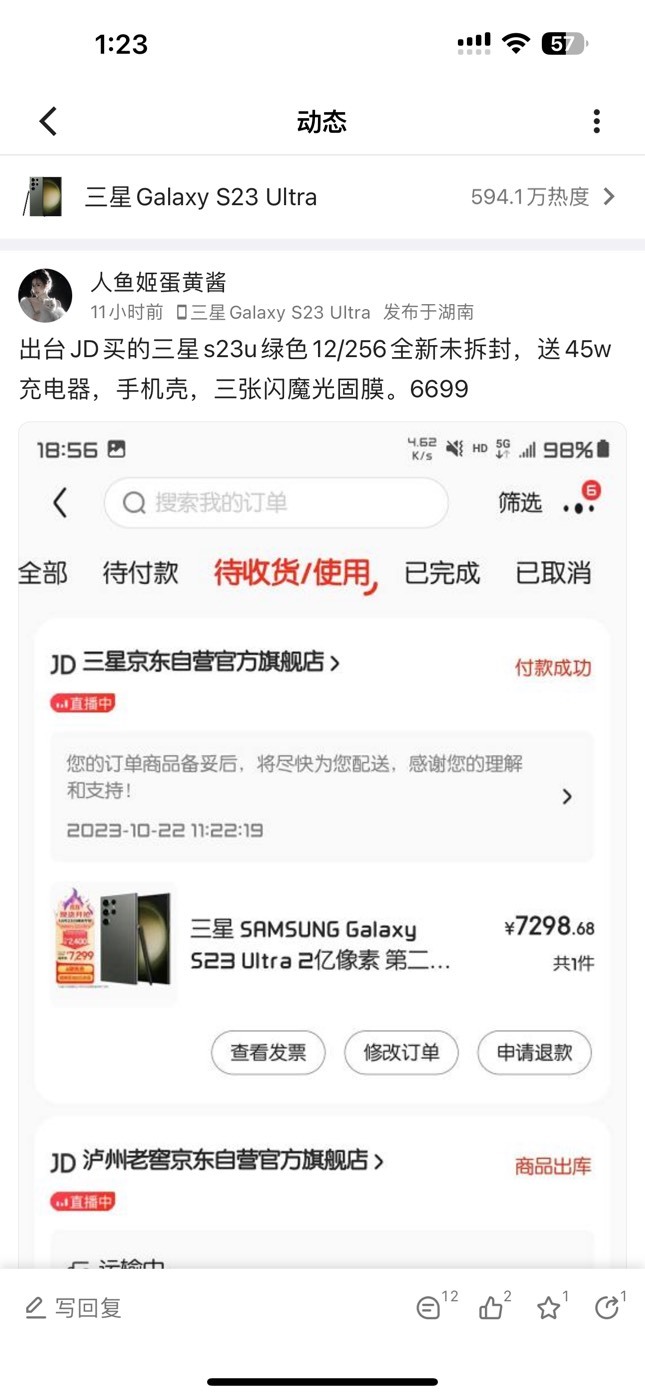
Task: Favorite the post with the star
Action: (551, 1306)
